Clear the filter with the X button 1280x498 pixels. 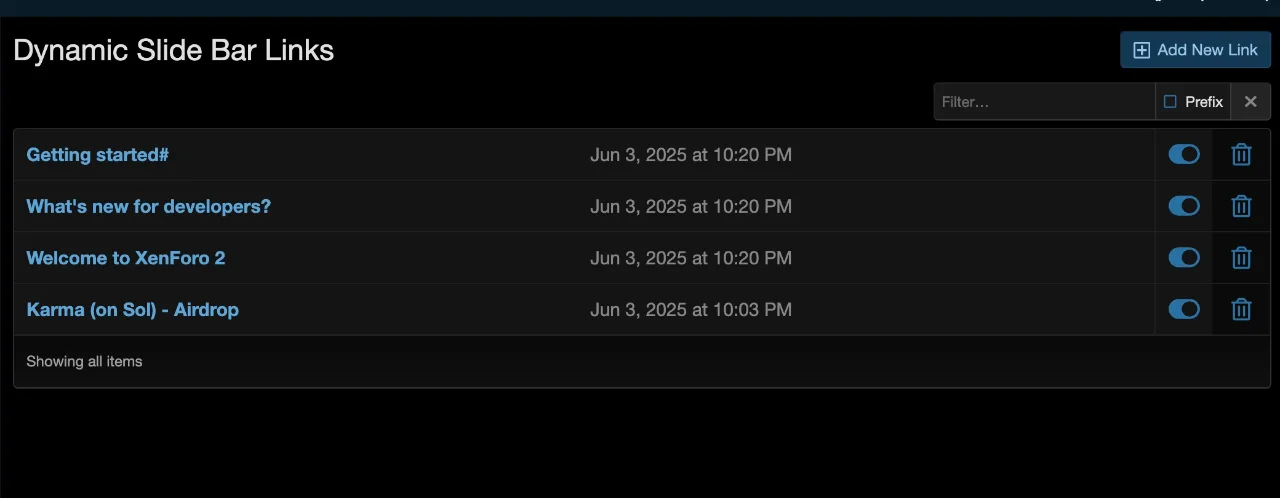(1250, 102)
